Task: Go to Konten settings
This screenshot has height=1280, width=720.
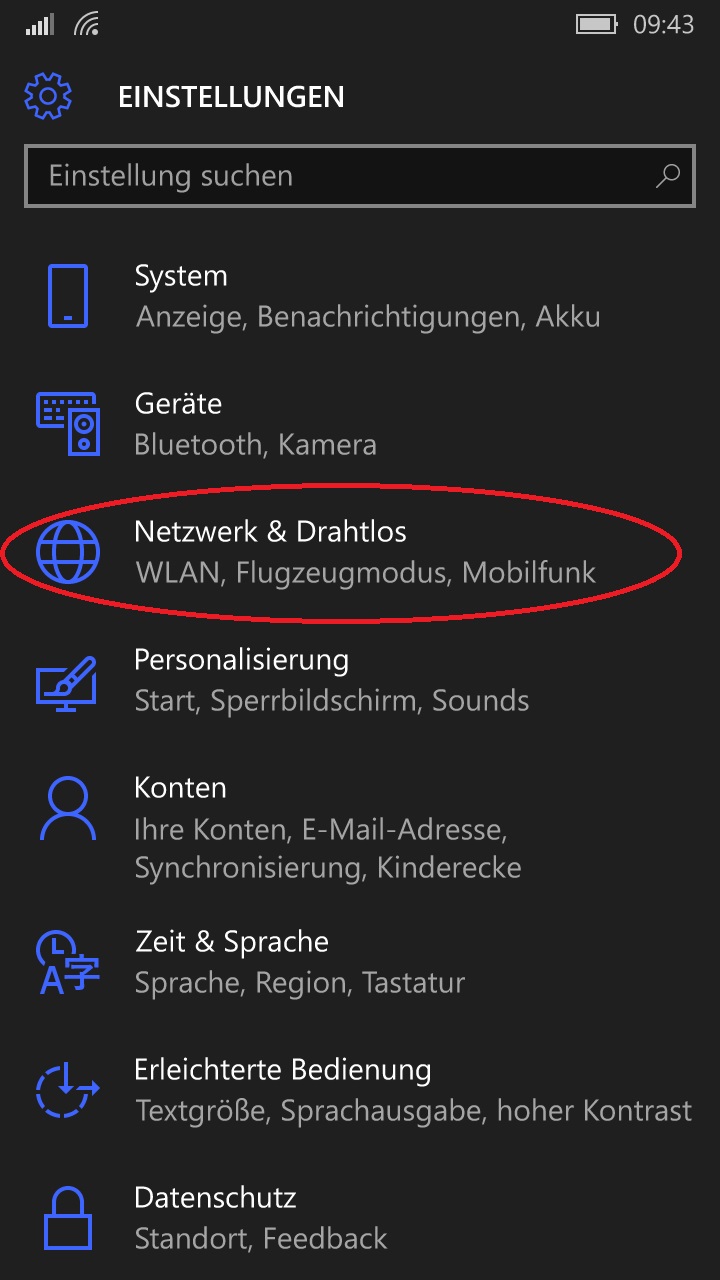Action: pyautogui.click(x=360, y=828)
